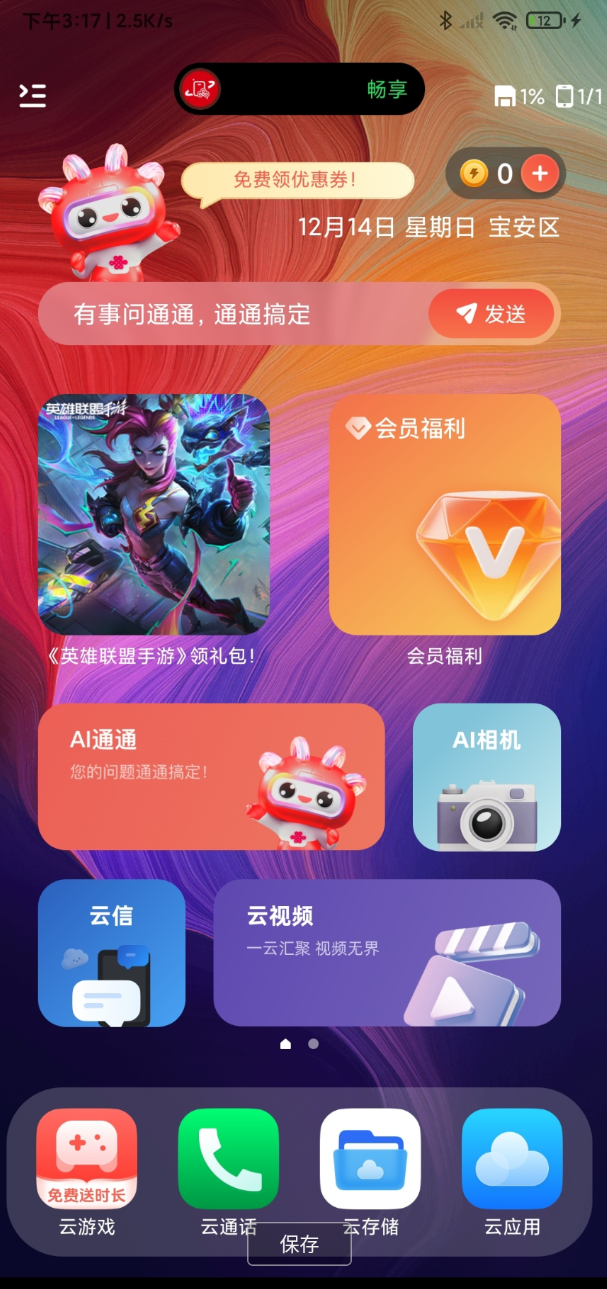The height and width of the screenshot is (1289, 607).
Task: Add coins with the plus button
Action: [540, 174]
